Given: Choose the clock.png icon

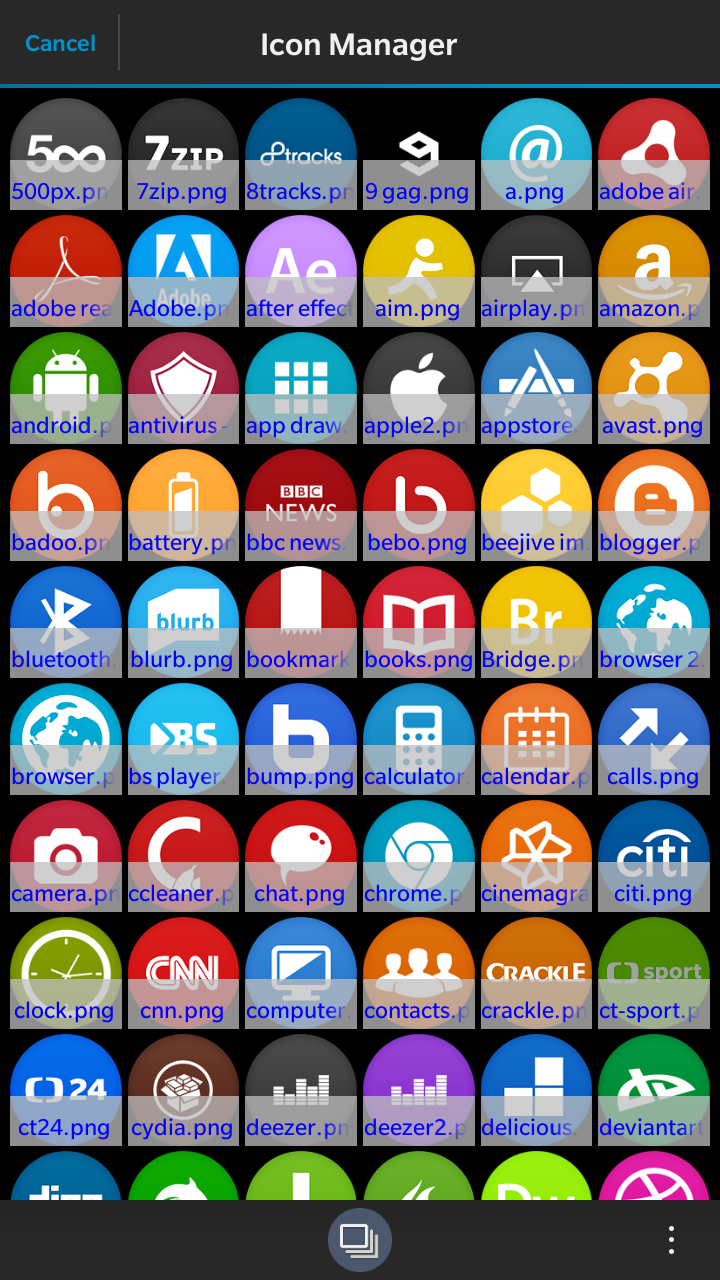Looking at the screenshot, I should point(65,973).
